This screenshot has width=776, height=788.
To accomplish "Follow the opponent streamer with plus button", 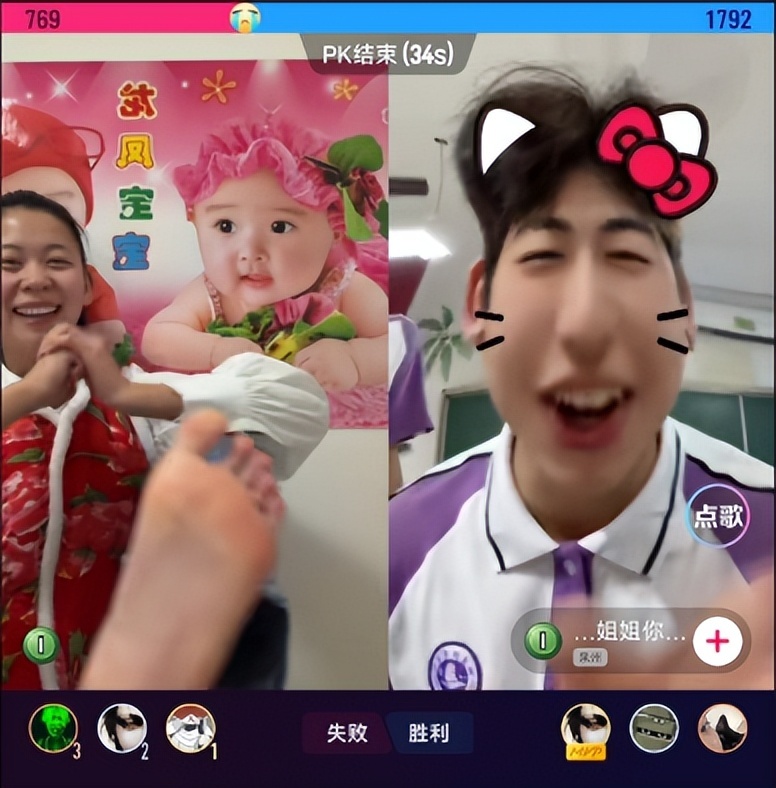I will click(x=717, y=642).
